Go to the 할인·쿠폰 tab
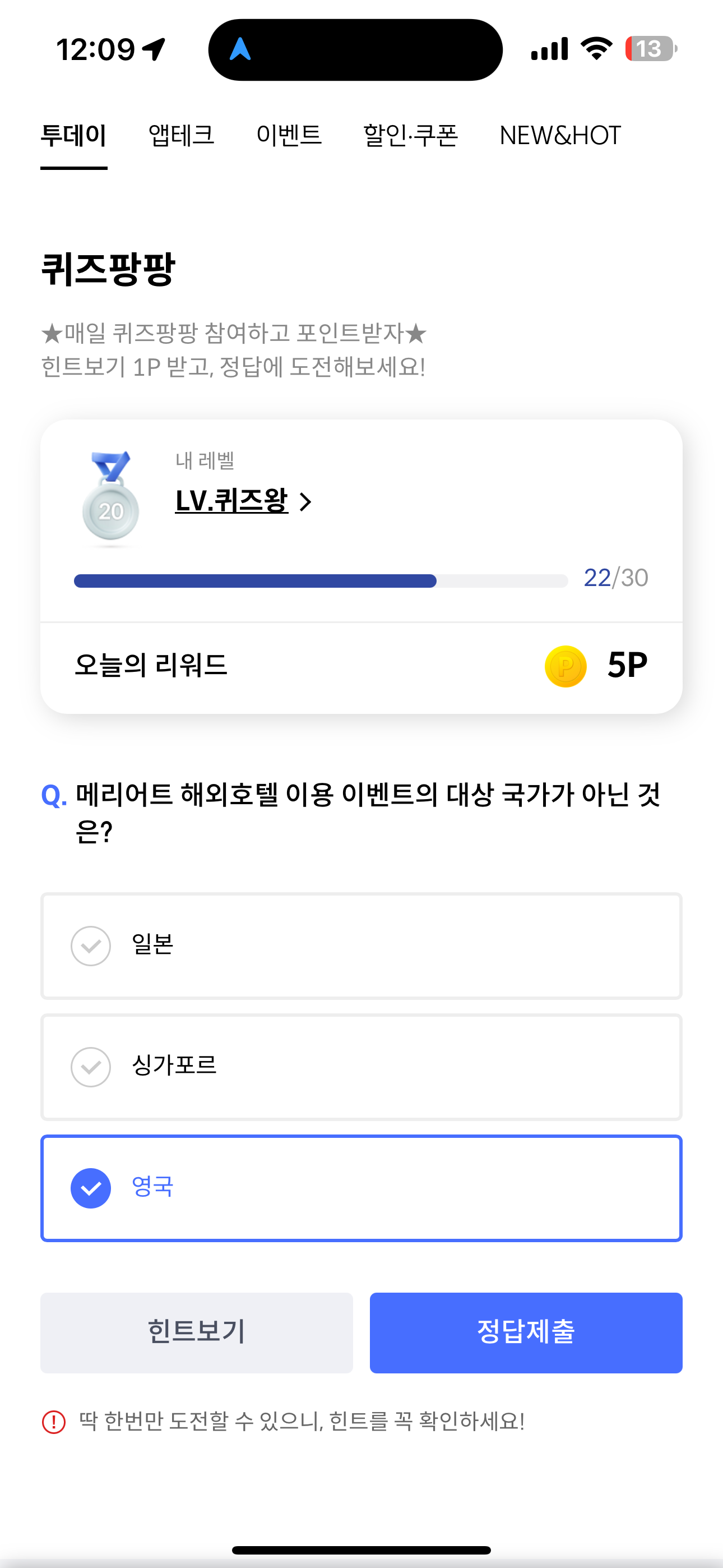The width and height of the screenshot is (723, 1568). [x=410, y=135]
